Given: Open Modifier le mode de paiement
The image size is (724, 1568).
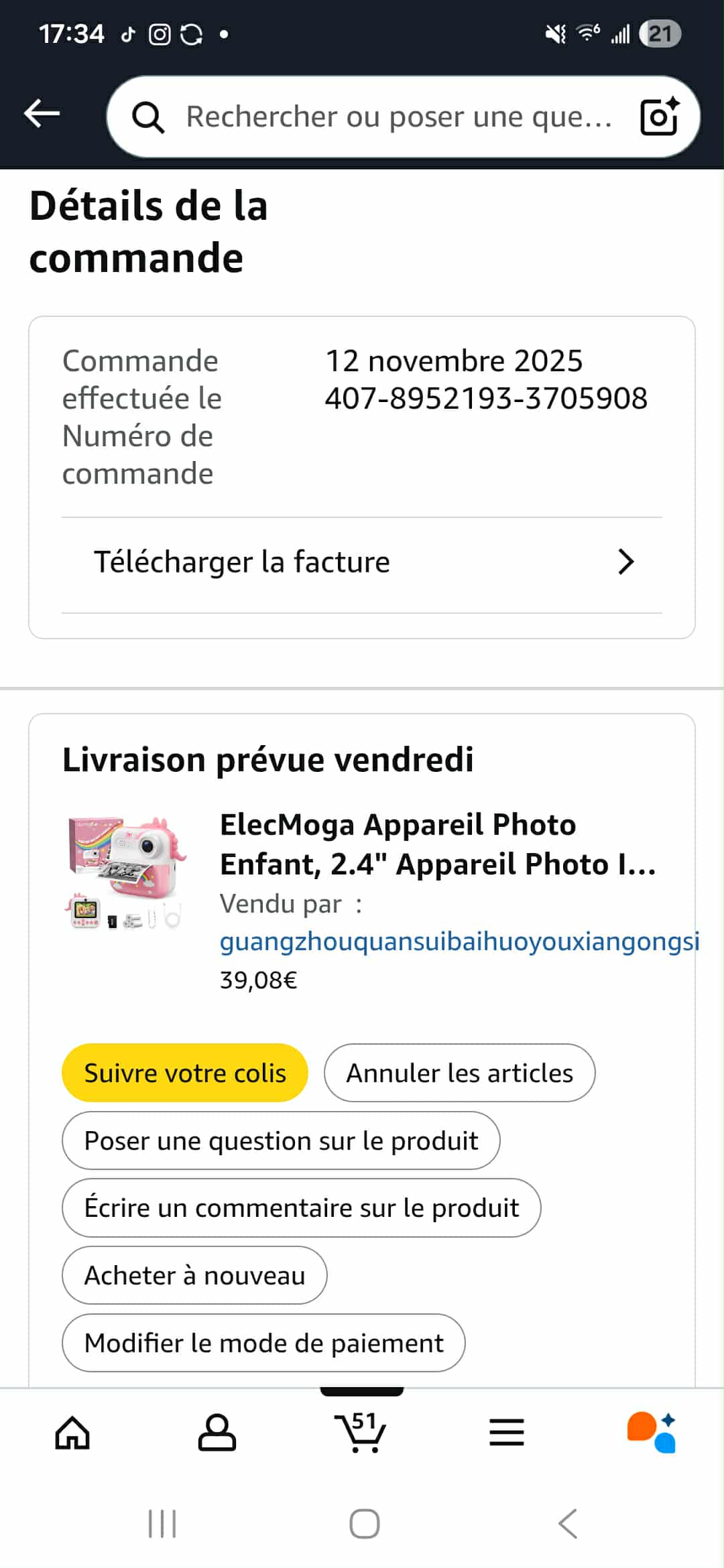Looking at the screenshot, I should (263, 1344).
